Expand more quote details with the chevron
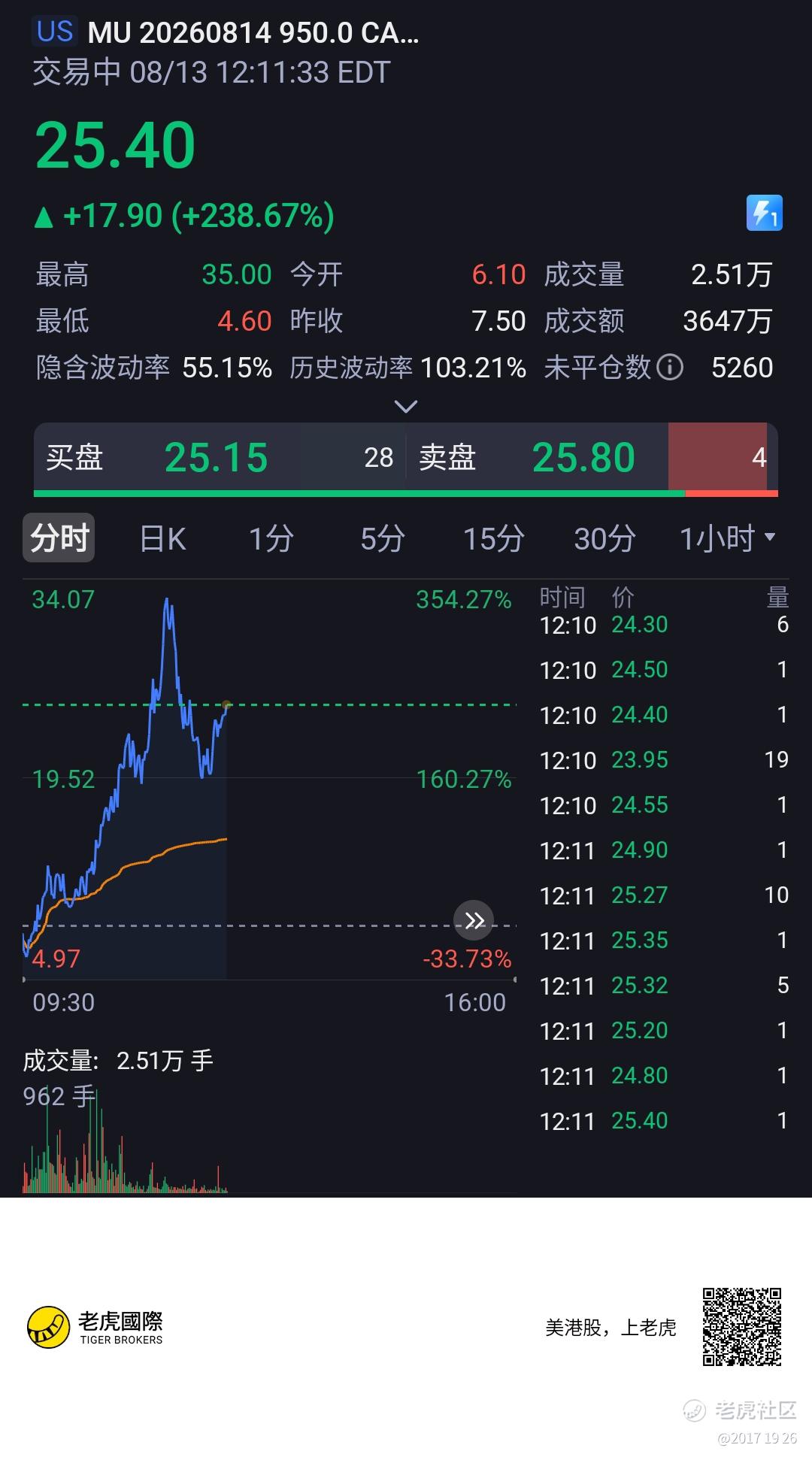 406,407
